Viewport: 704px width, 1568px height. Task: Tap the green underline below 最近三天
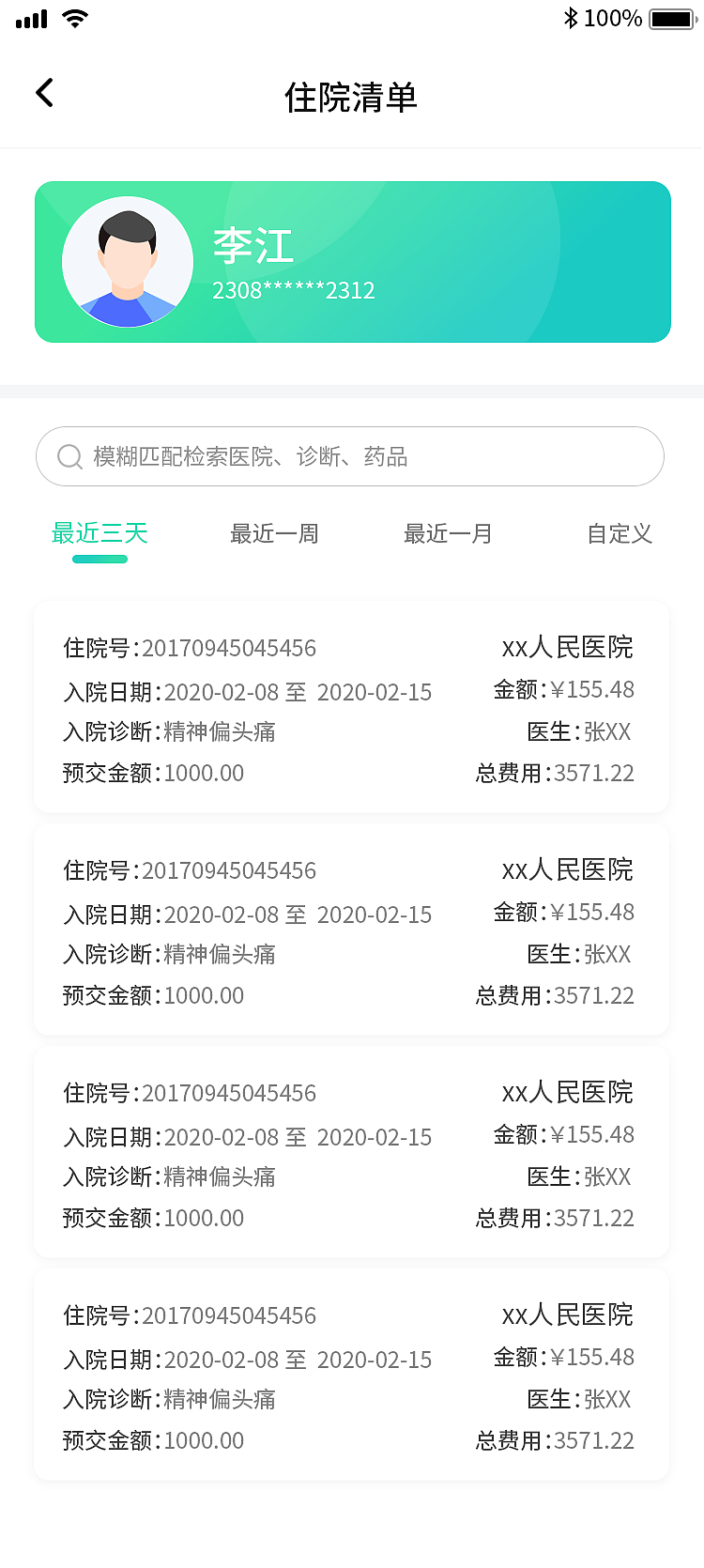[x=99, y=559]
